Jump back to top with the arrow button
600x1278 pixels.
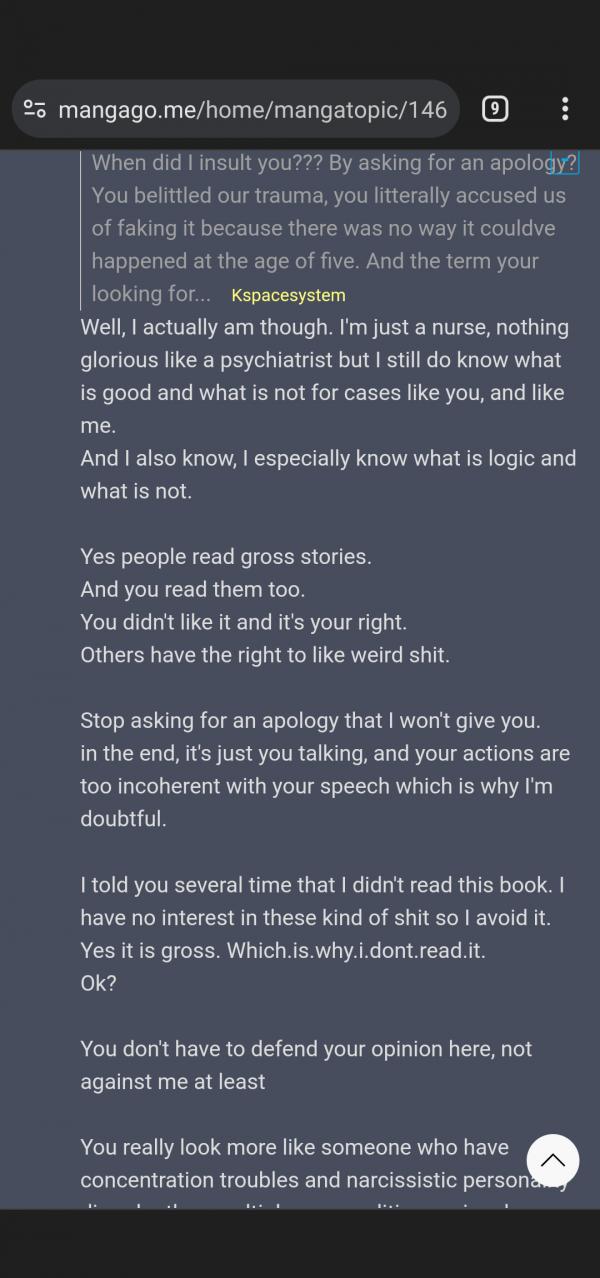(x=553, y=1161)
